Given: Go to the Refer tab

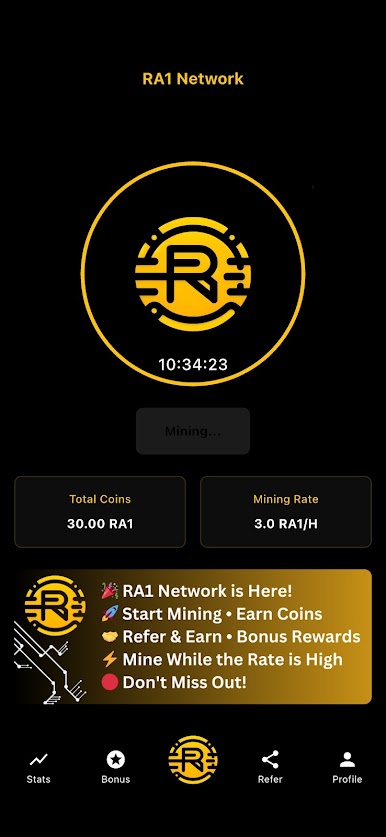Looking at the screenshot, I should click(270, 768).
